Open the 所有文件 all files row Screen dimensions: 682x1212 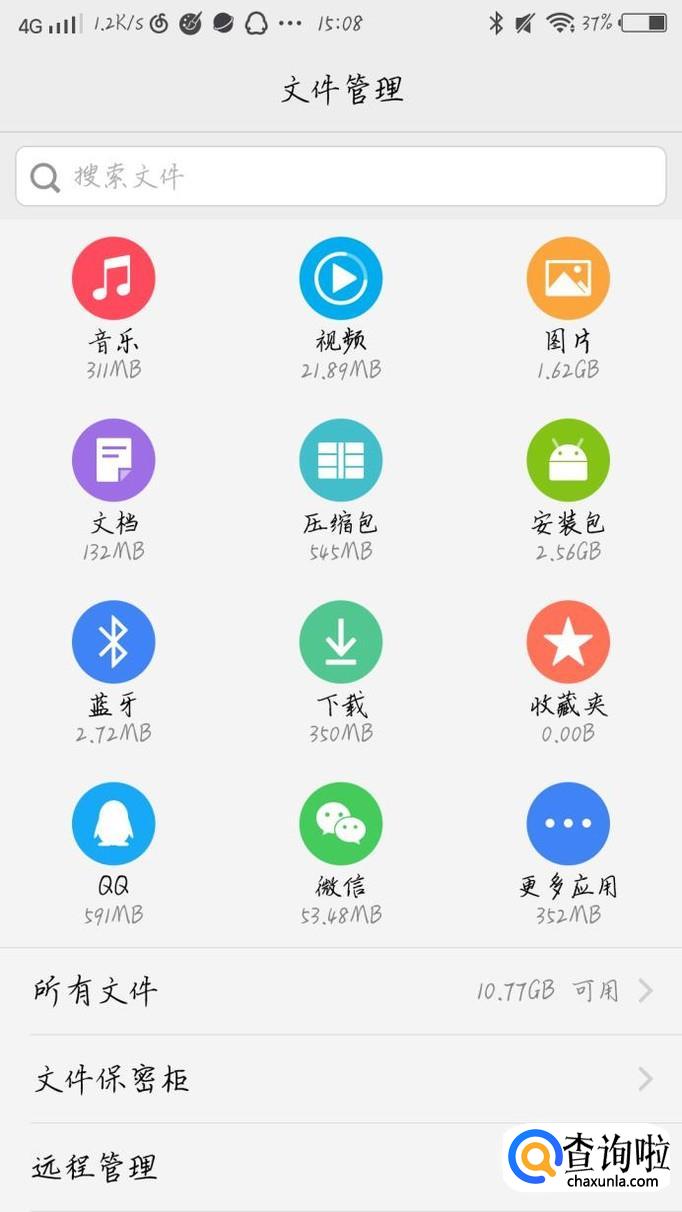coord(340,991)
